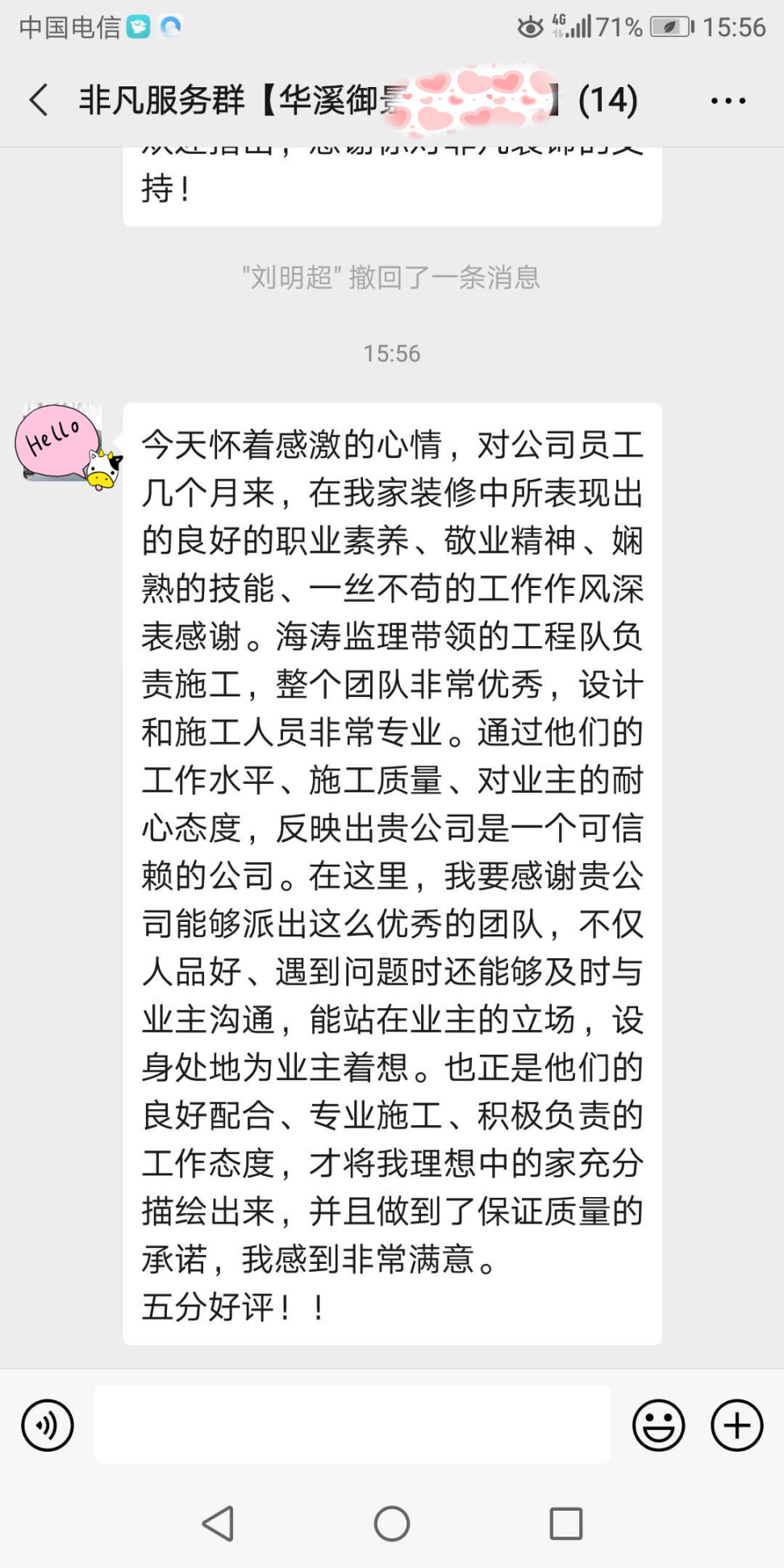
Task: Switch to voice message input
Action: 48,1425
